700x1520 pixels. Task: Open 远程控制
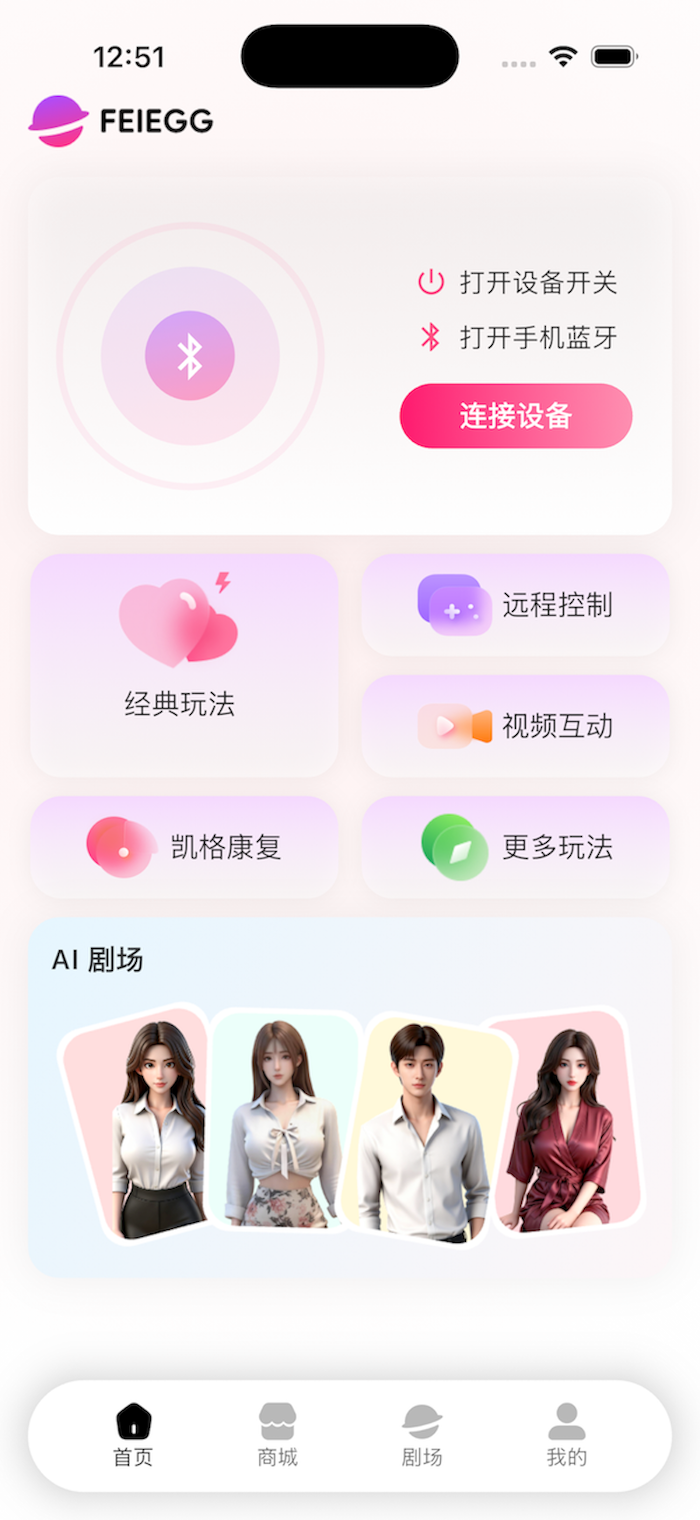pos(515,605)
